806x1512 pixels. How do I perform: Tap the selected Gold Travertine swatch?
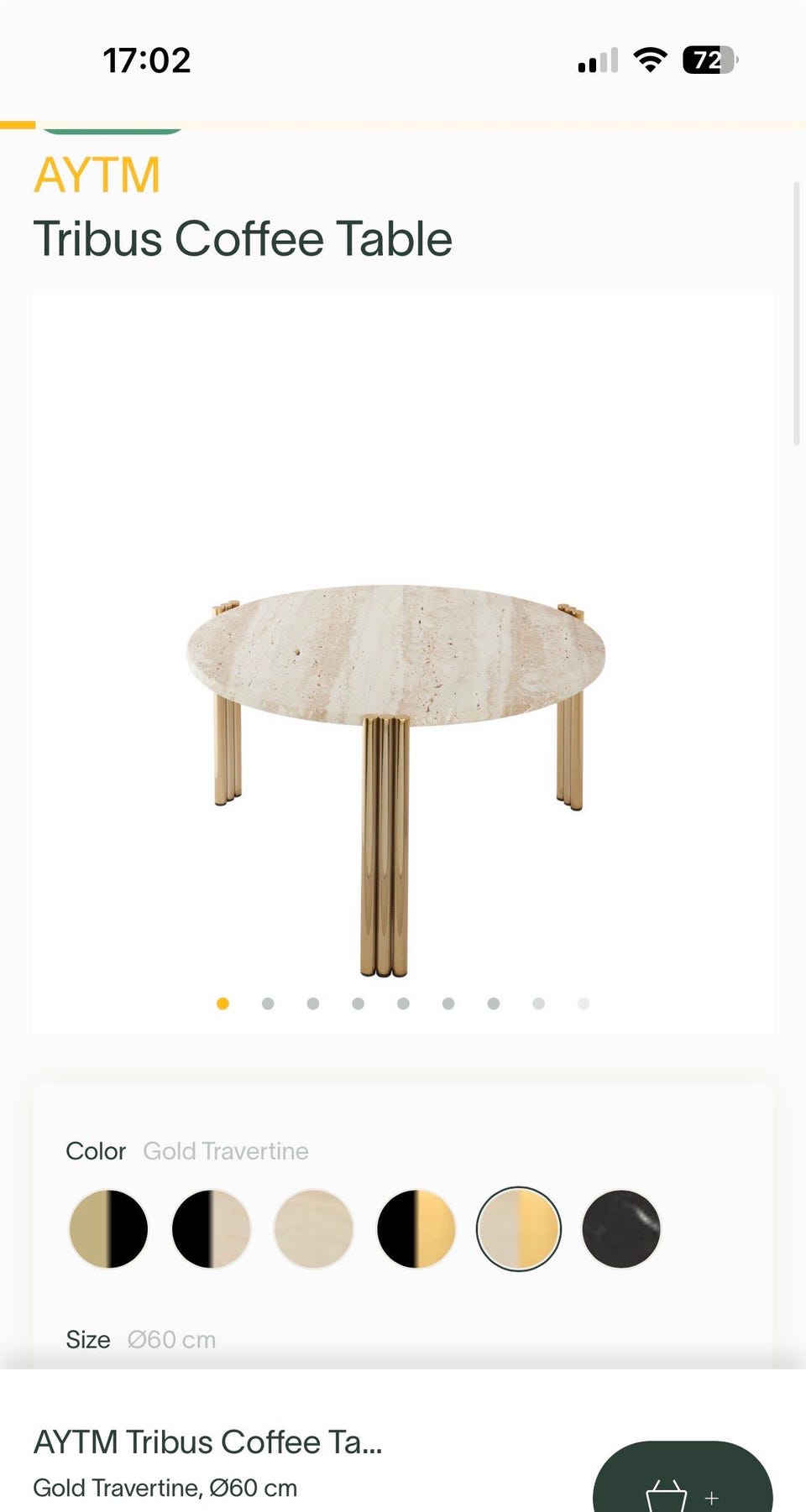pyautogui.click(x=518, y=1228)
